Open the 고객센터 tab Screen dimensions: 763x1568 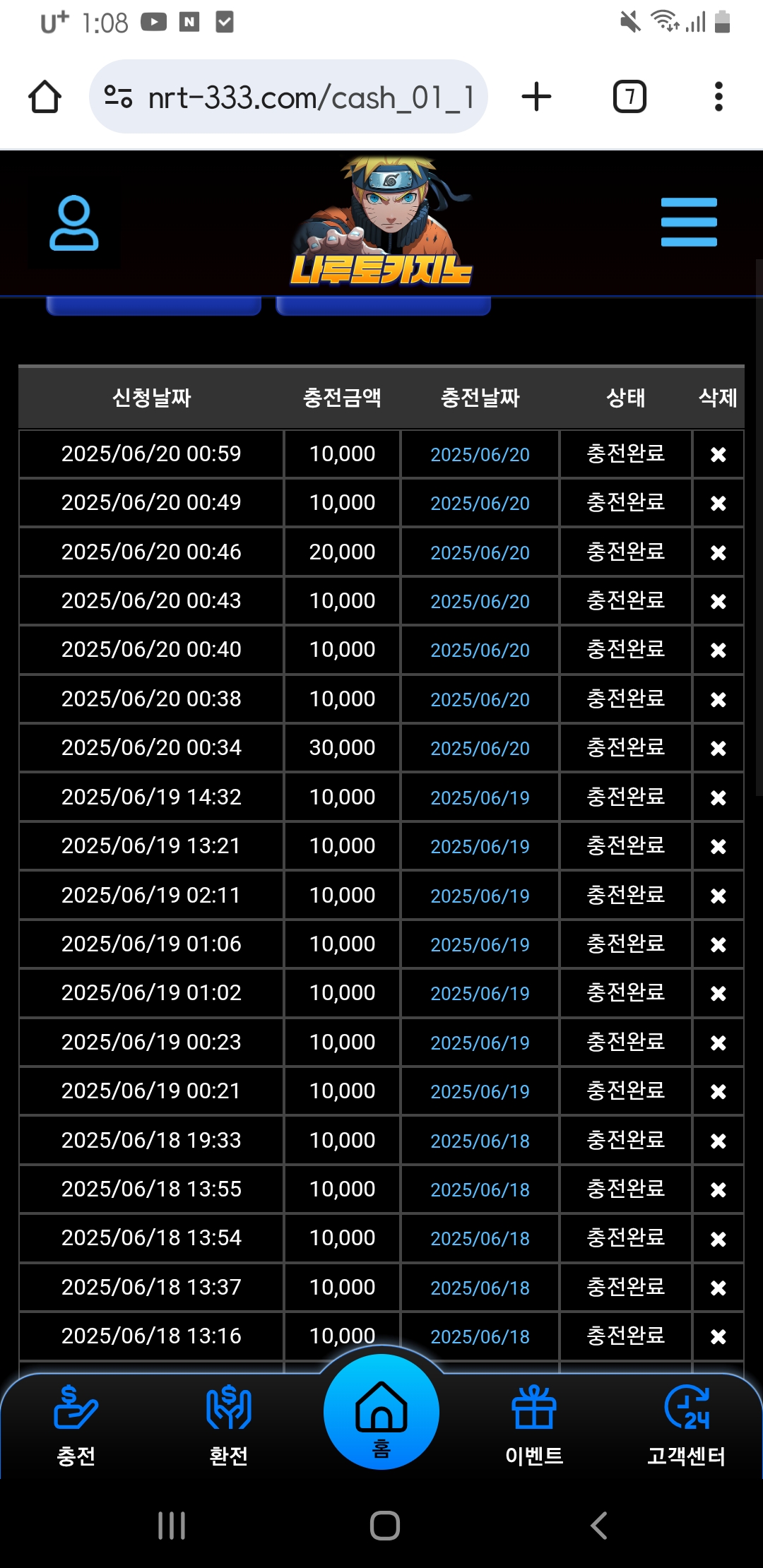point(687,1425)
